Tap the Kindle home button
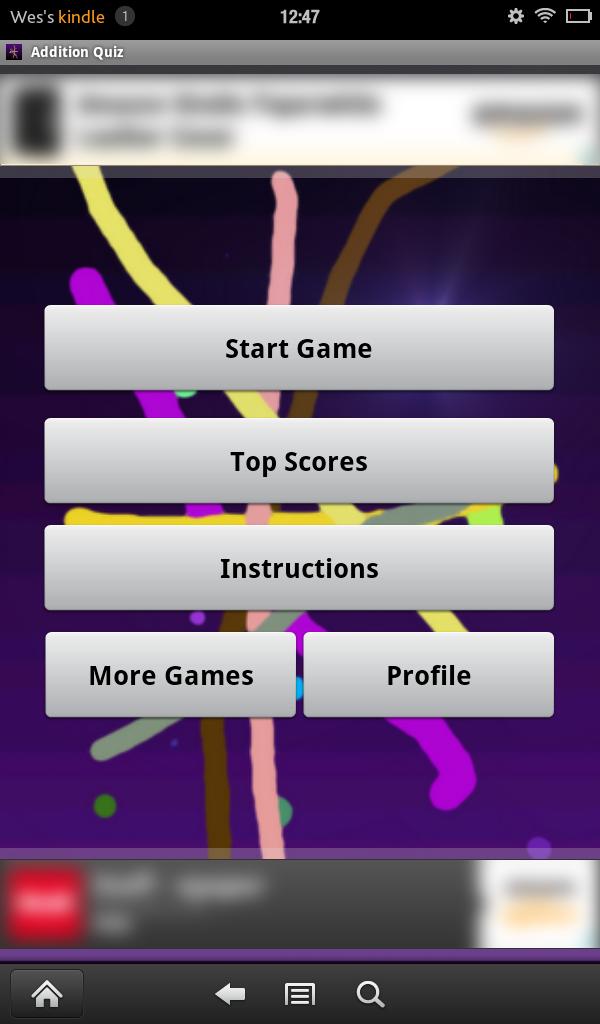The height and width of the screenshot is (1024, 600). 46,994
